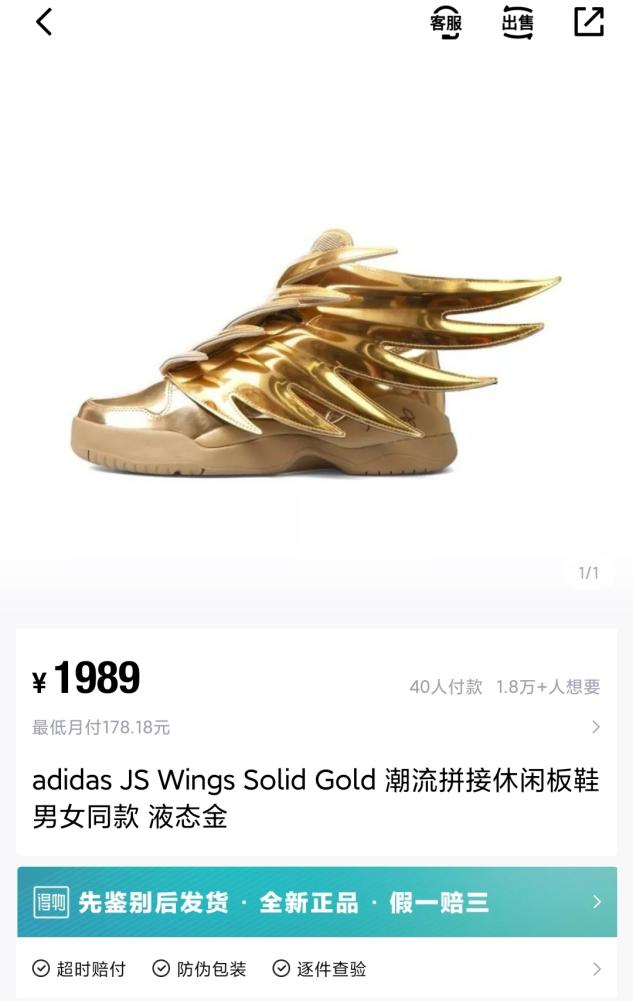Open customer service (客服)
Image resolution: width=633 pixels, height=1001 pixels.
446,23
